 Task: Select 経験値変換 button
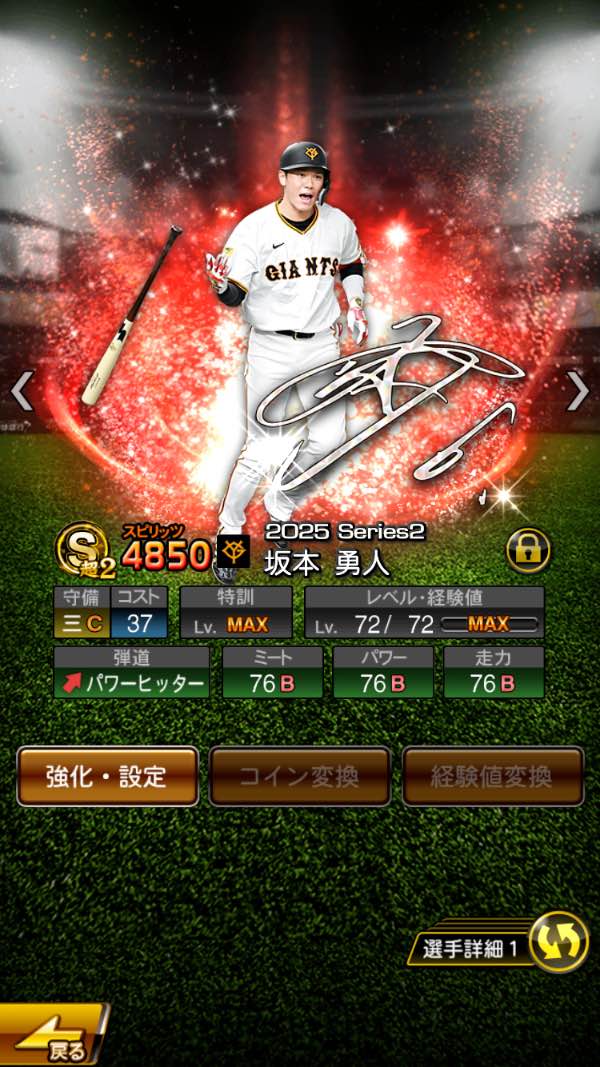[x=493, y=776]
